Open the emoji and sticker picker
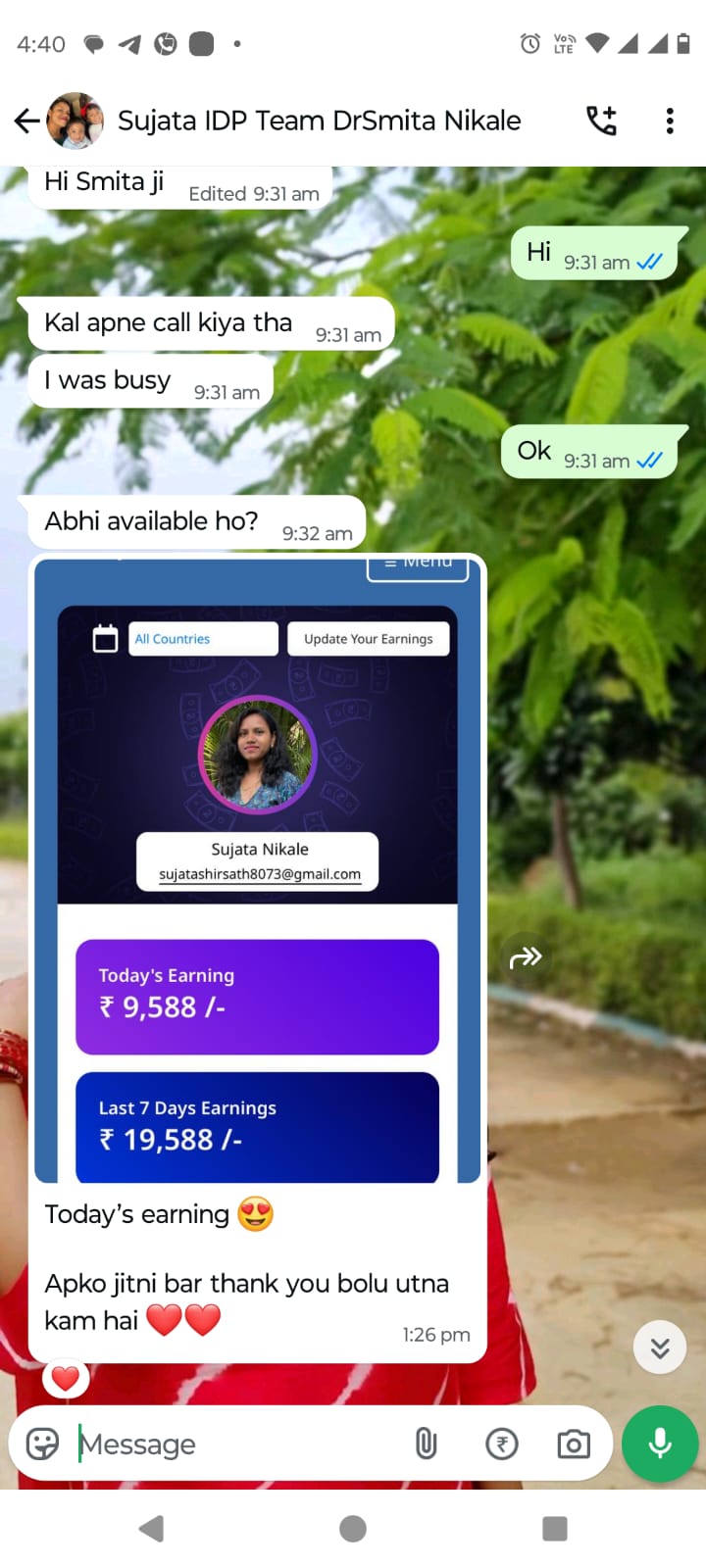Image resolution: width=706 pixels, height=1568 pixels. click(42, 1444)
